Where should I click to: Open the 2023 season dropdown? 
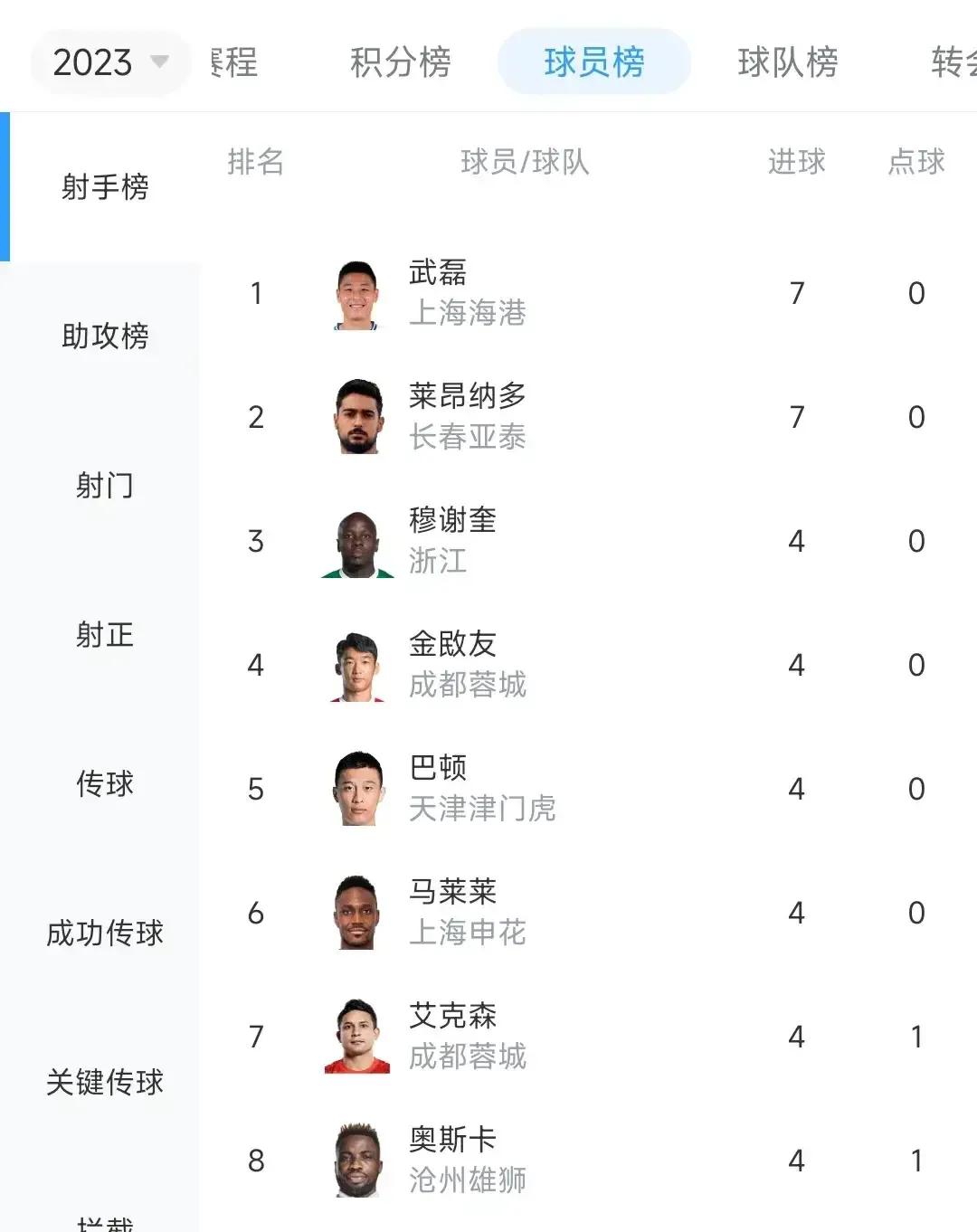tap(110, 62)
